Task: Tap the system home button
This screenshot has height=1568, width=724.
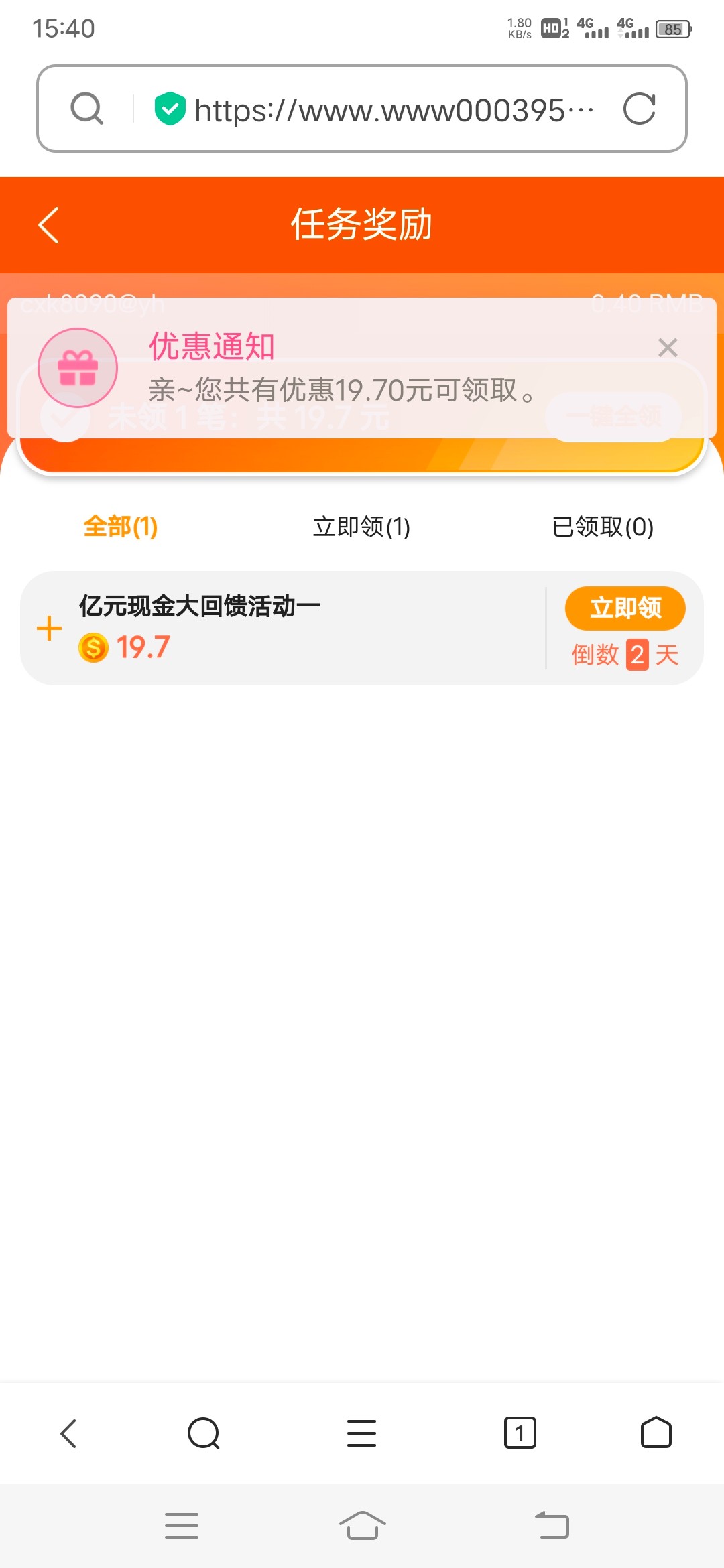Action: point(362,1526)
